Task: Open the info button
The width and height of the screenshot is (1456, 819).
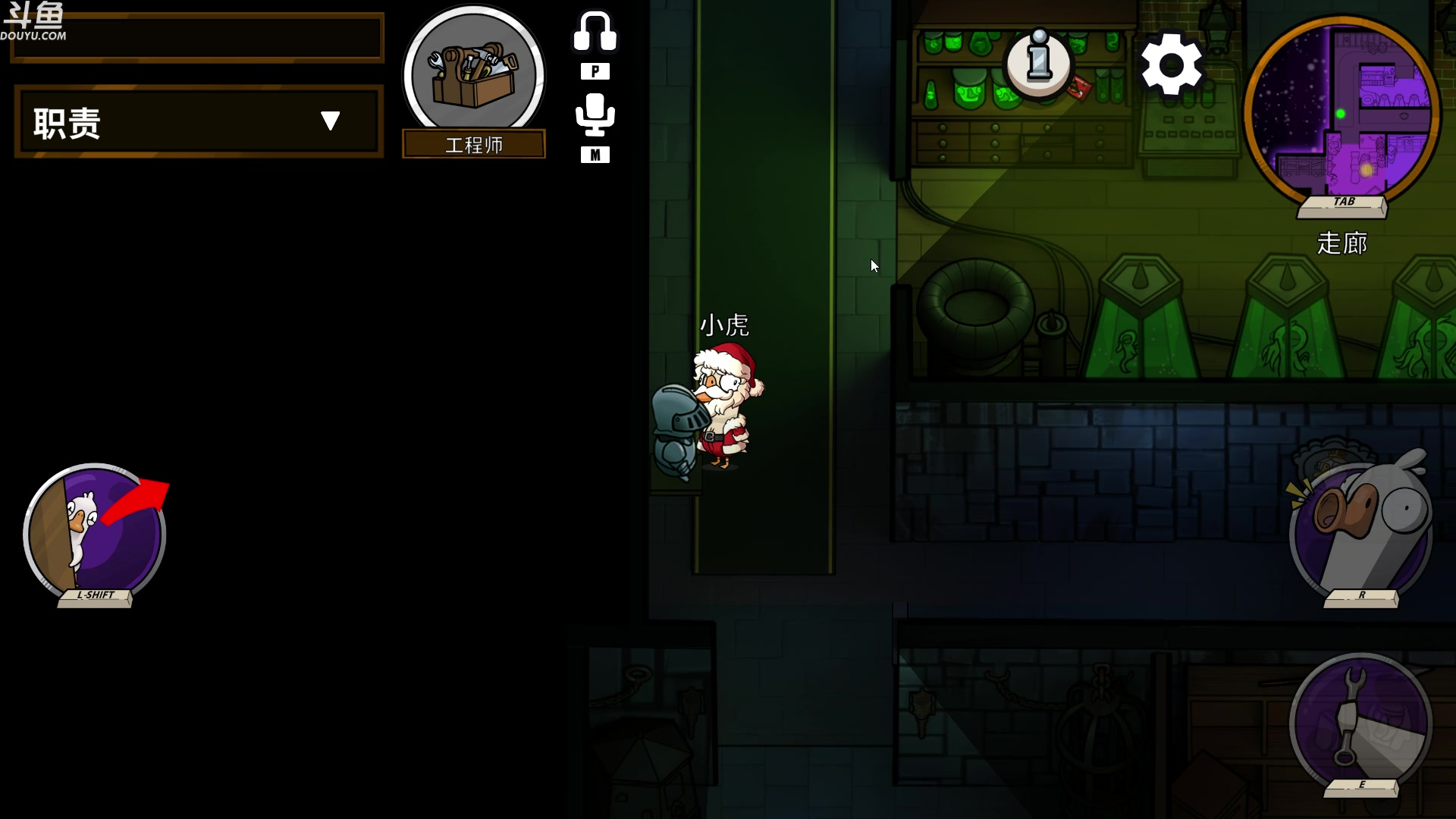Action: (x=1039, y=63)
